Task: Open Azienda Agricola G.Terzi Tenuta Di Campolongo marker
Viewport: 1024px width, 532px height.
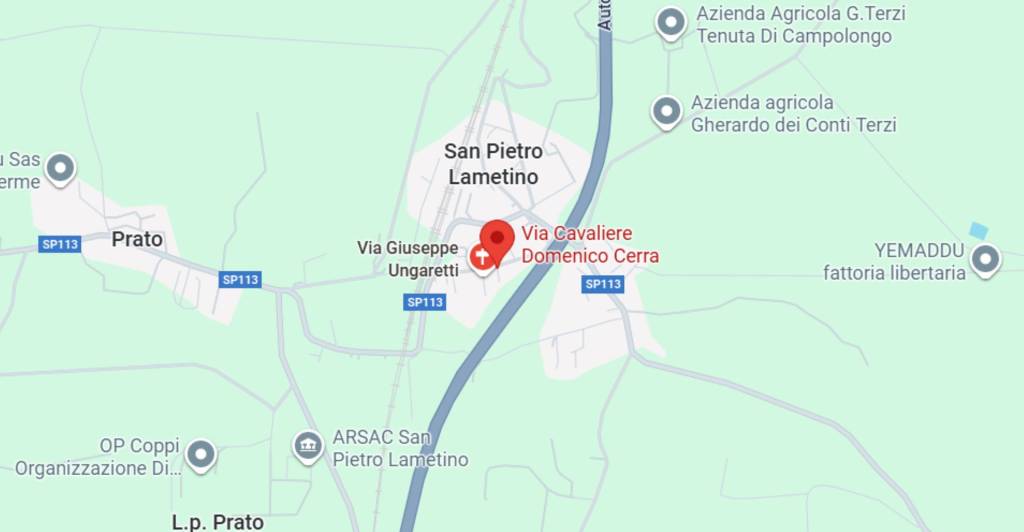Action: pyautogui.click(x=670, y=21)
